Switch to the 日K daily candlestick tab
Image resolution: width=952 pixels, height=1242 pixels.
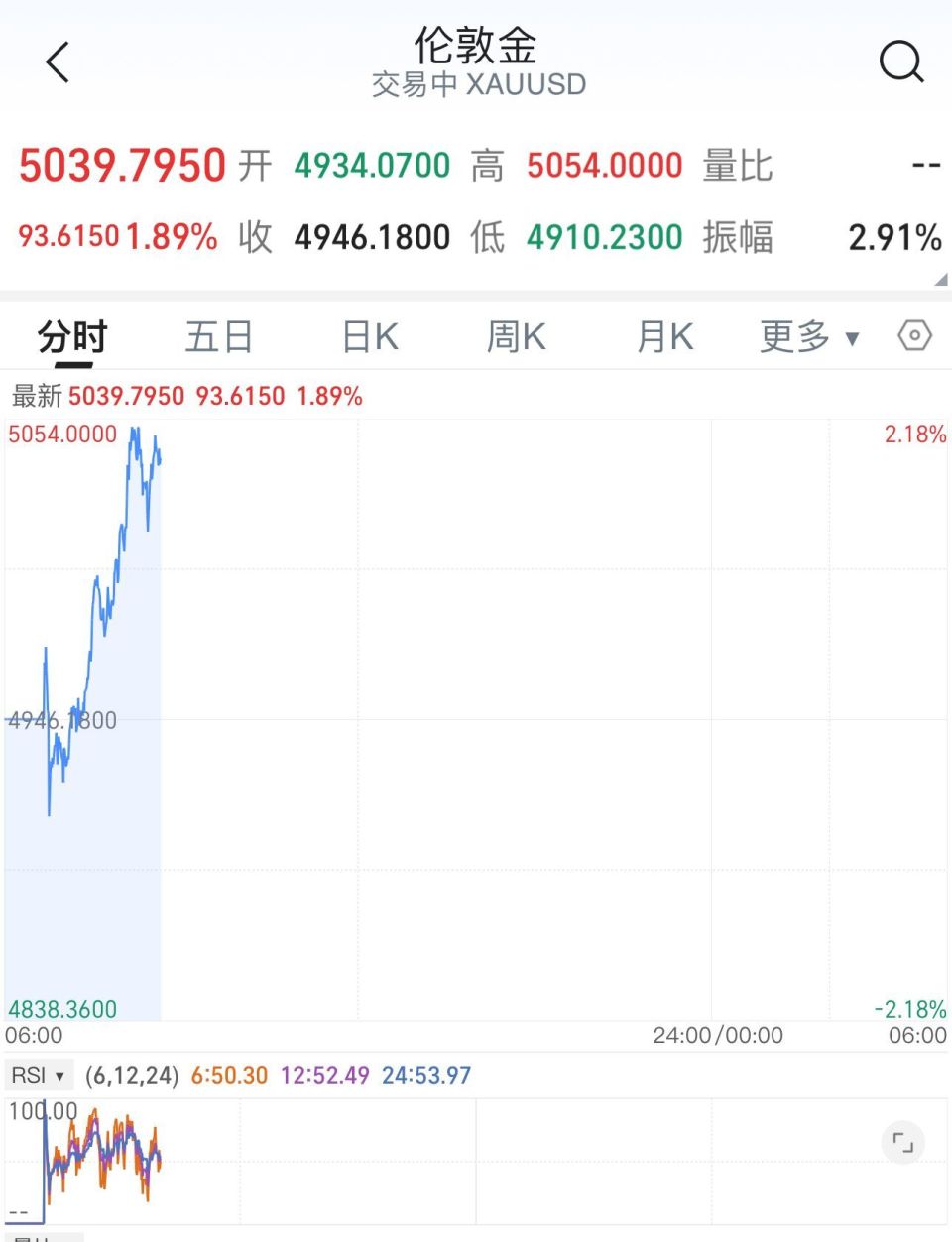tap(368, 337)
